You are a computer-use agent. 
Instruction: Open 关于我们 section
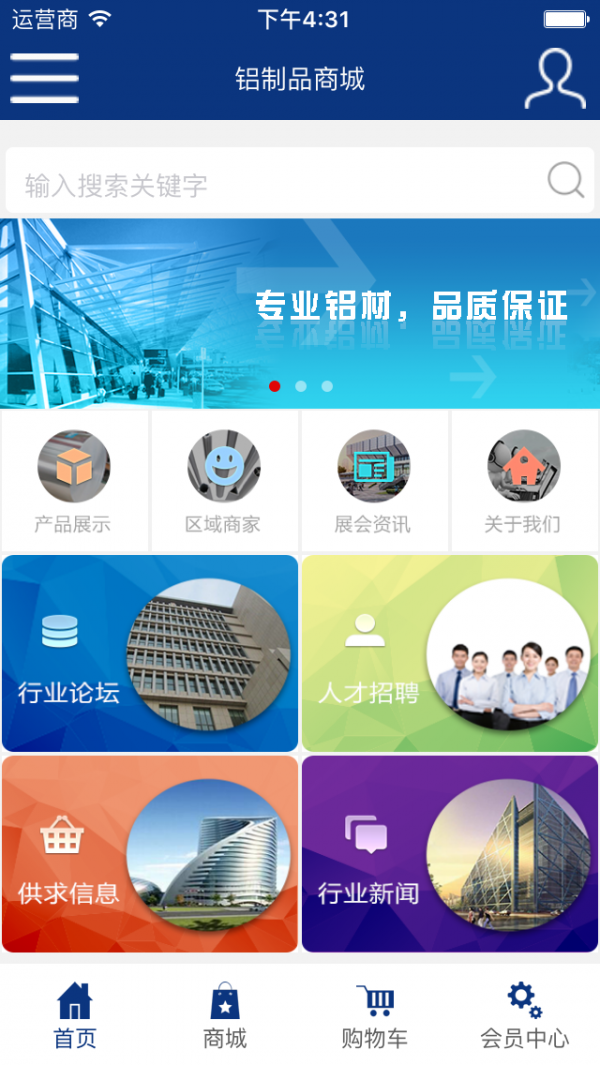[524, 481]
